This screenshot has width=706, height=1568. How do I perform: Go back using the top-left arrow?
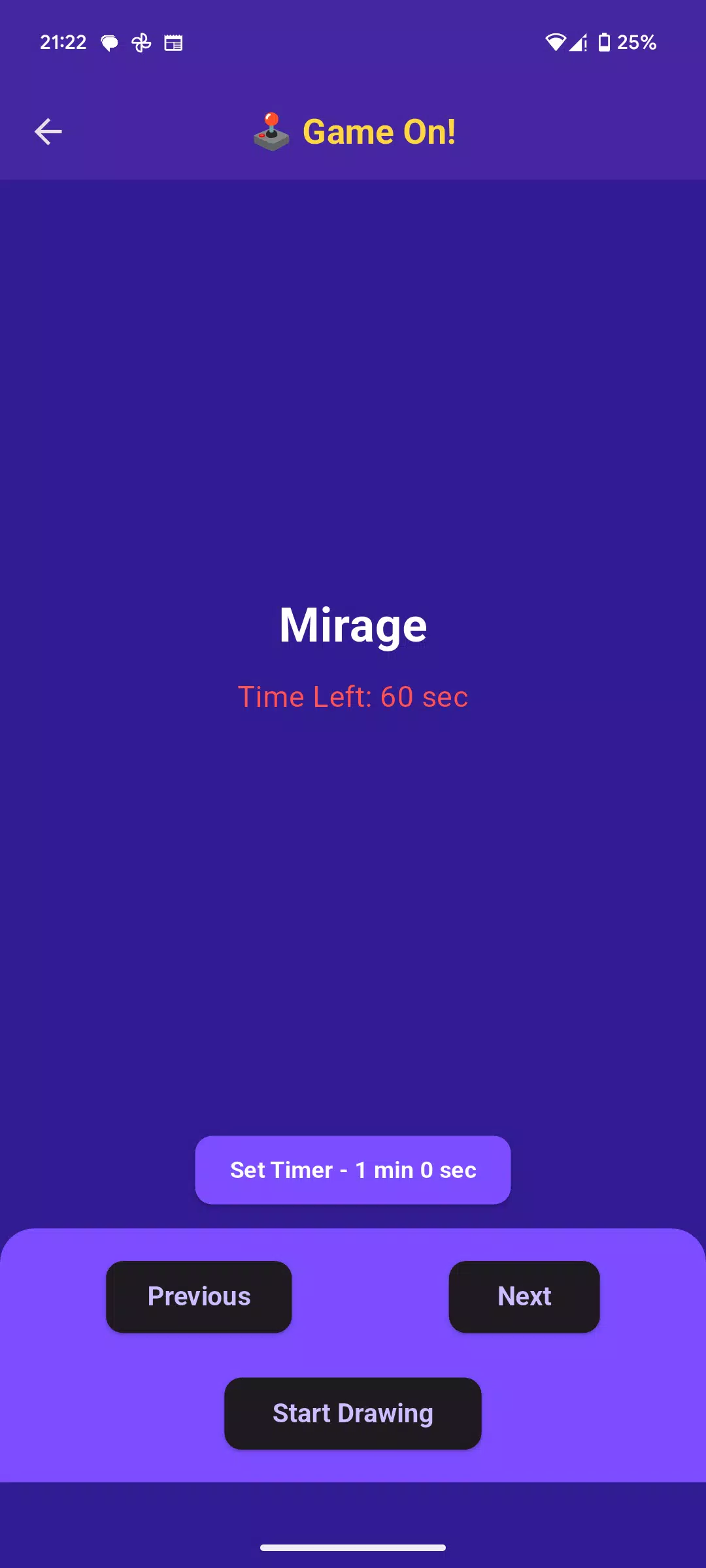click(x=48, y=132)
